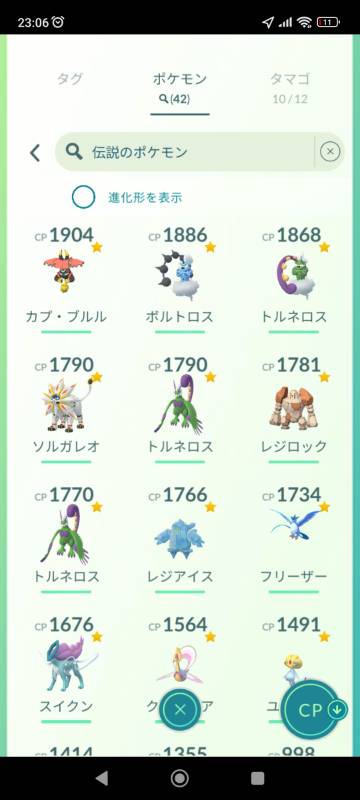
Task: Open トルネロス with CP 1770
Action: [x=66, y=539]
